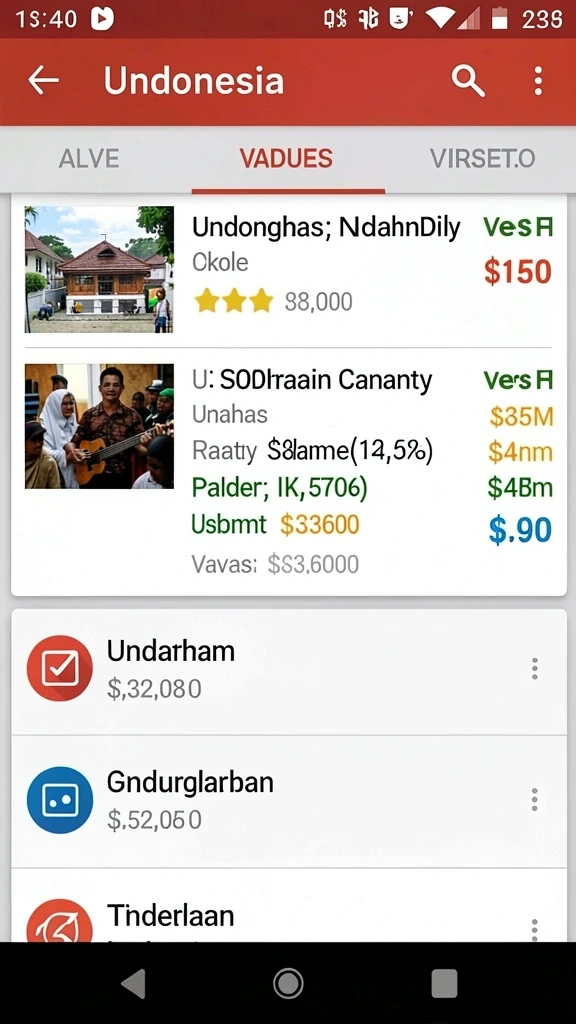Go back with the app bar arrow

click(x=44, y=81)
